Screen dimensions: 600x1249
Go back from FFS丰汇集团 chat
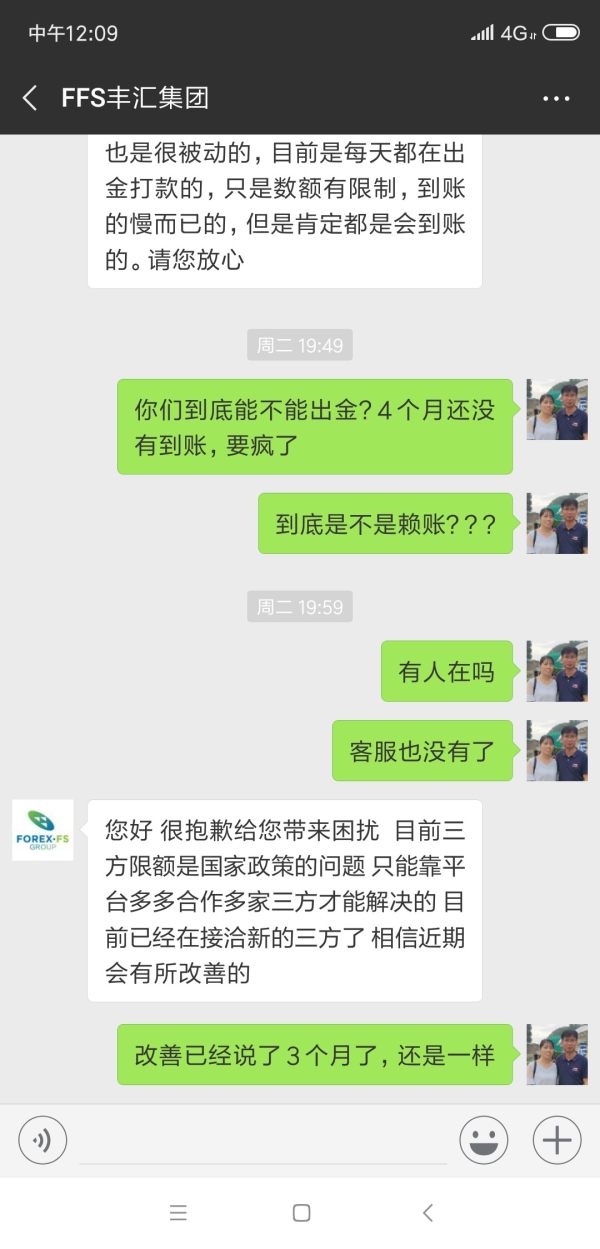30,98
